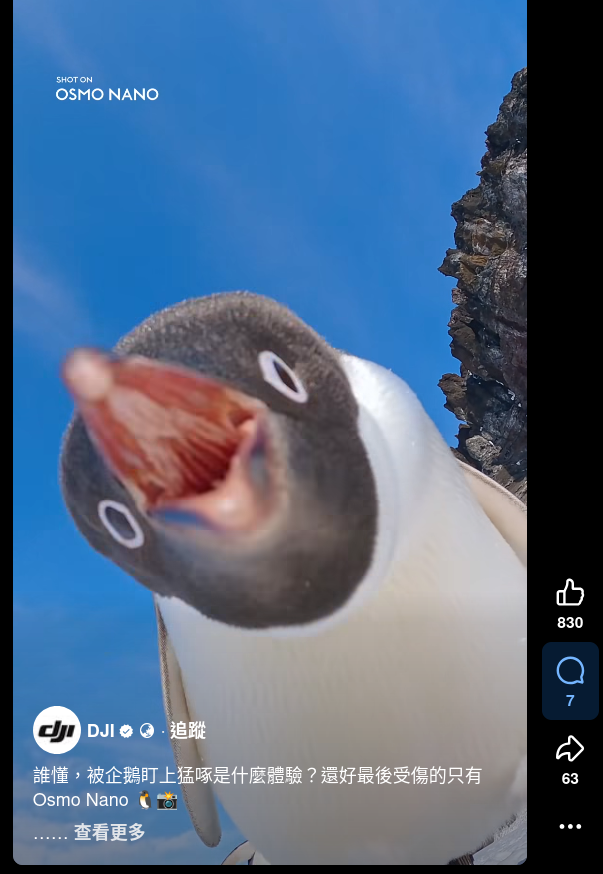Expand the caption with 查看更多
Image resolution: width=603 pixels, height=874 pixels.
tap(109, 832)
